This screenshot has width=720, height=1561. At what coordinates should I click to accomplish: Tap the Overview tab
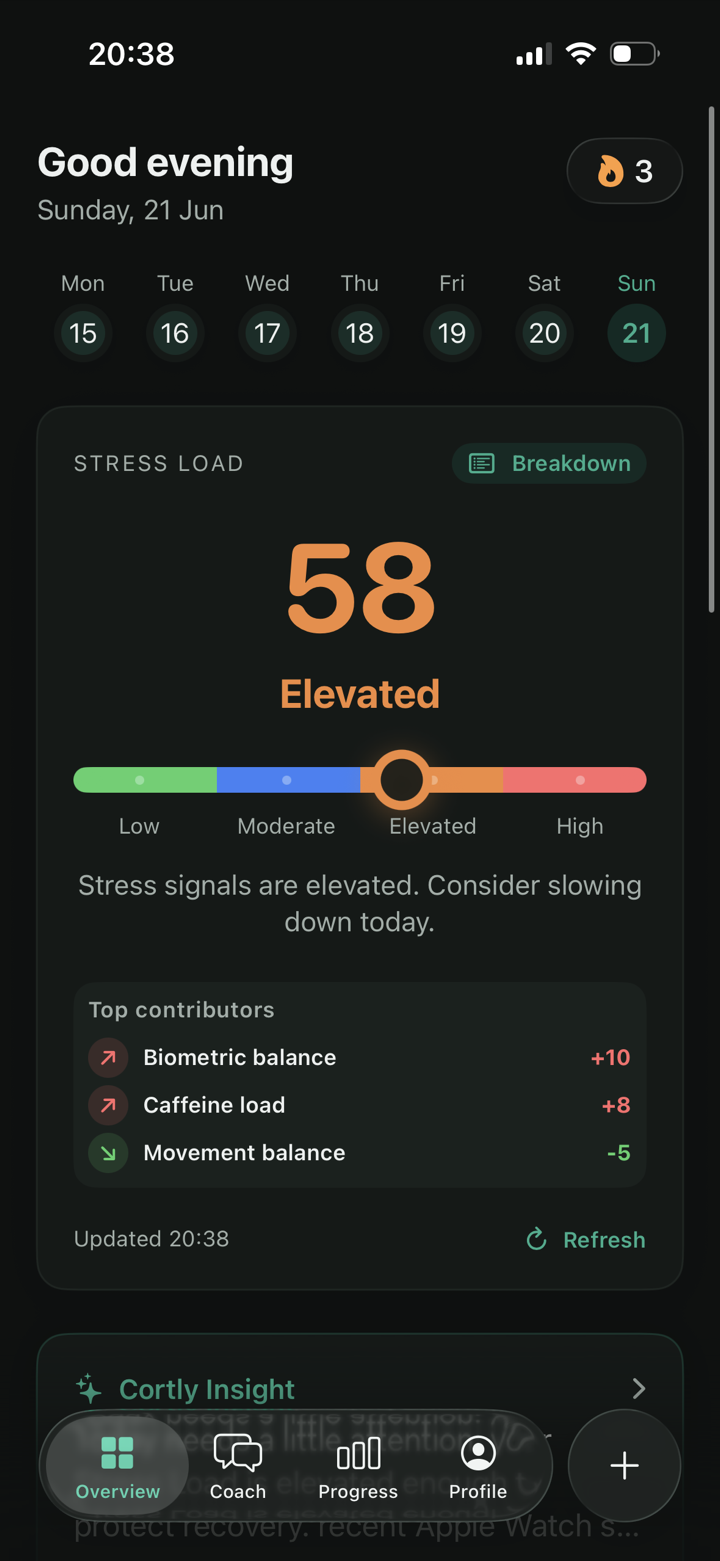coord(118,1466)
